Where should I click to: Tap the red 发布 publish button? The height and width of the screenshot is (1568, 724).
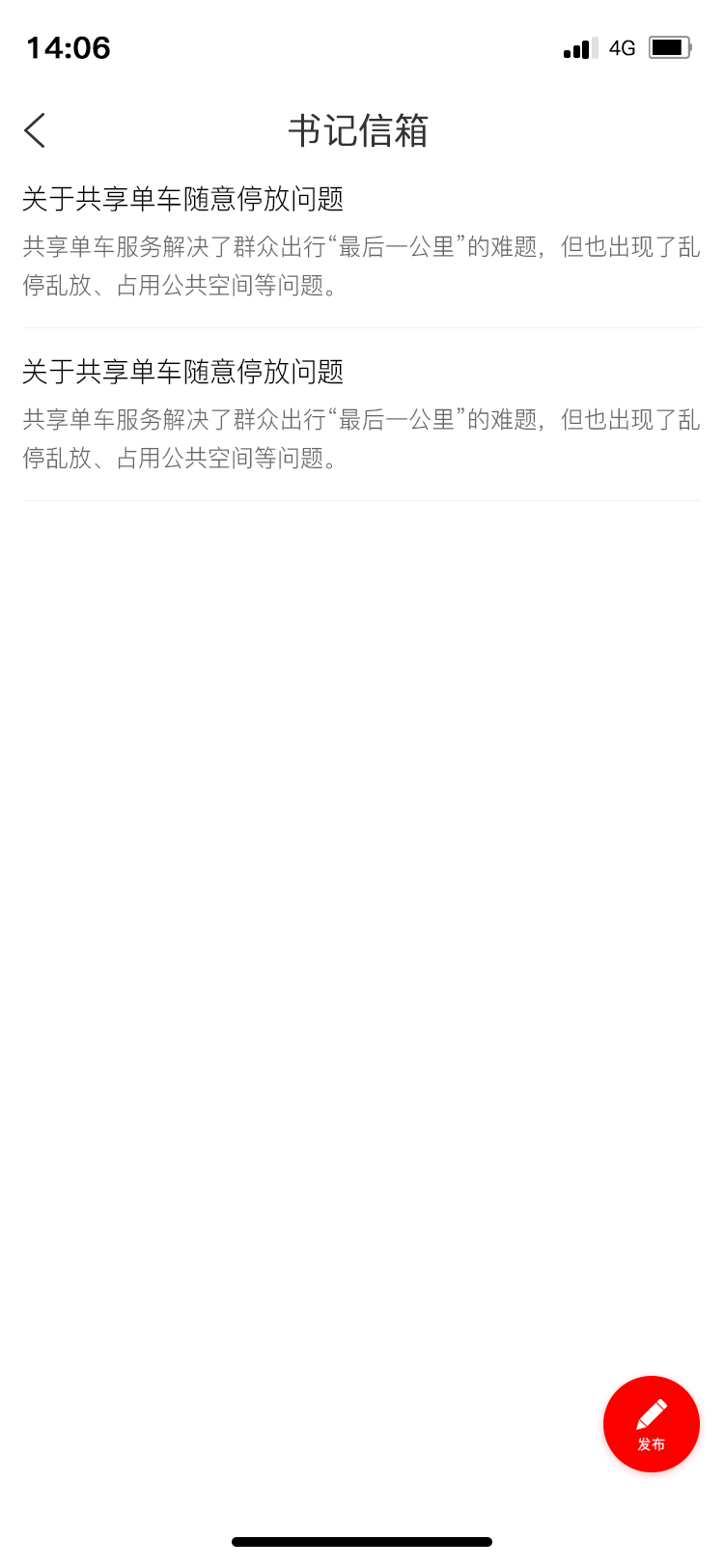pos(652,1424)
